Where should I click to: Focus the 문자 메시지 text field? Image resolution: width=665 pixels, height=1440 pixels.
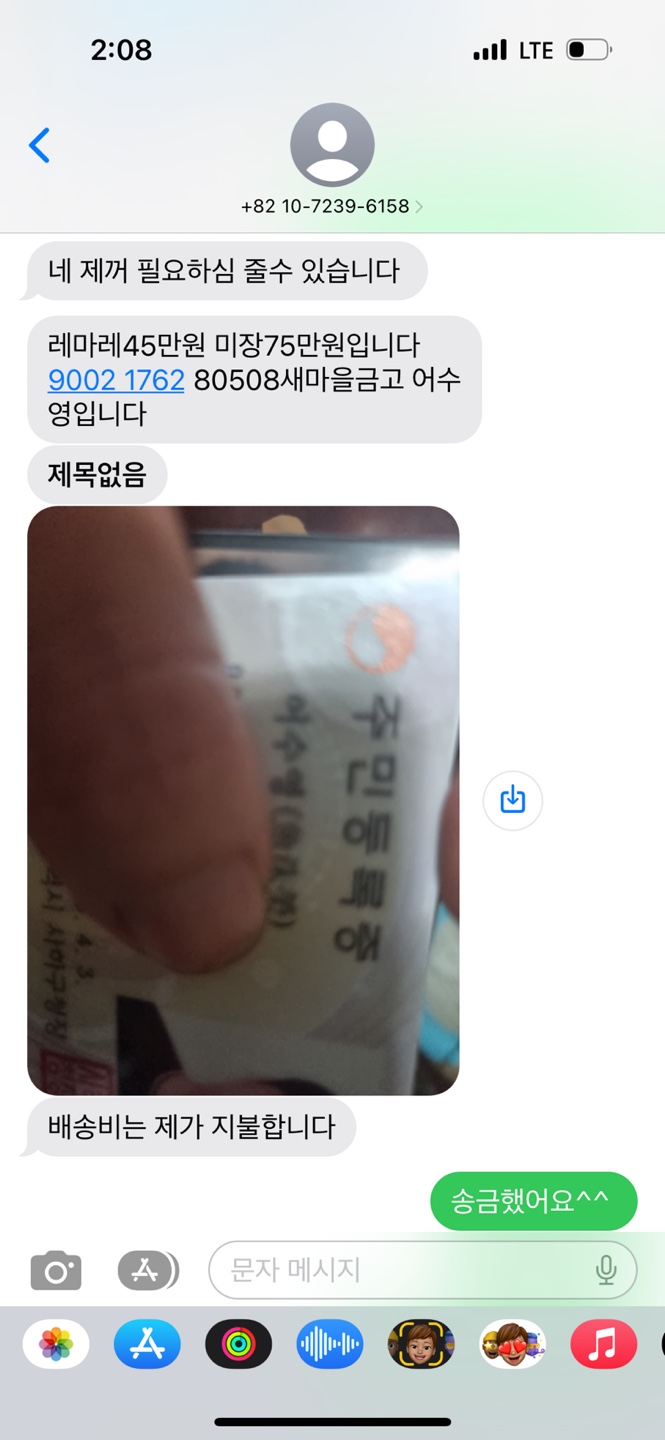[x=400, y=1271]
